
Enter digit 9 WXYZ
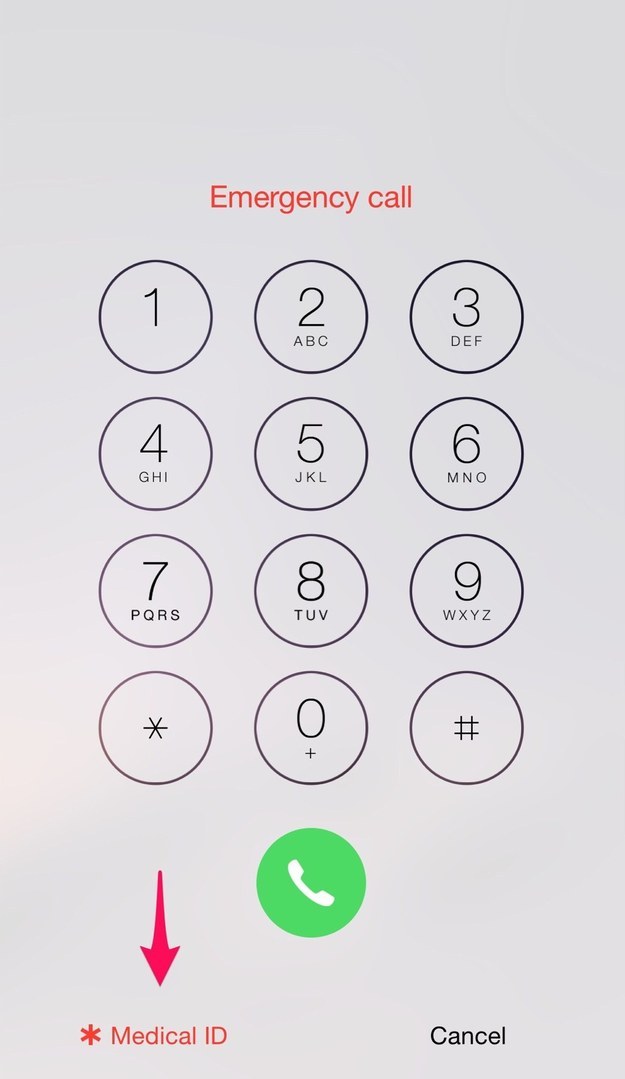pyautogui.click(x=467, y=591)
